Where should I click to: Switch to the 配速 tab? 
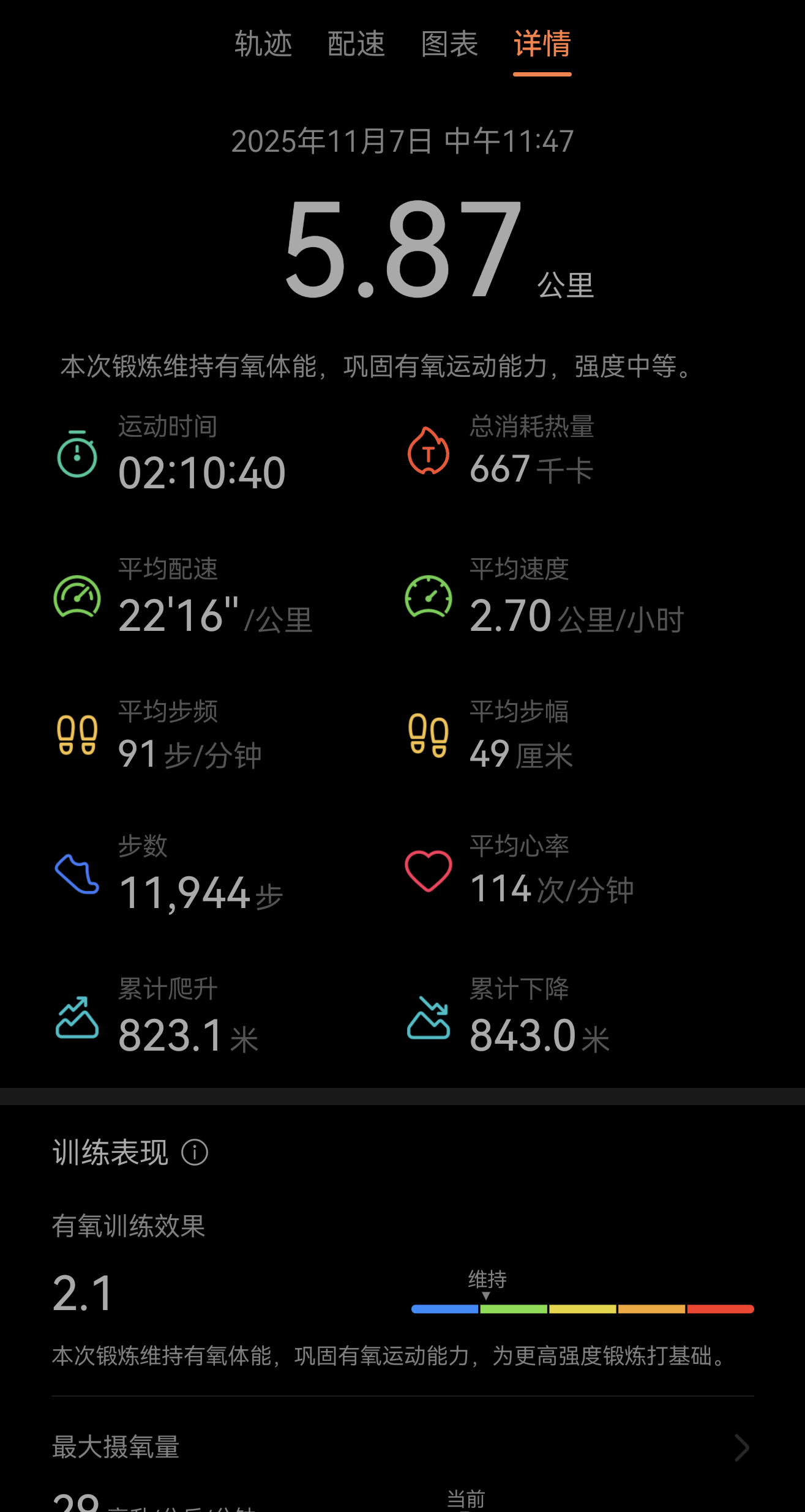tap(356, 44)
